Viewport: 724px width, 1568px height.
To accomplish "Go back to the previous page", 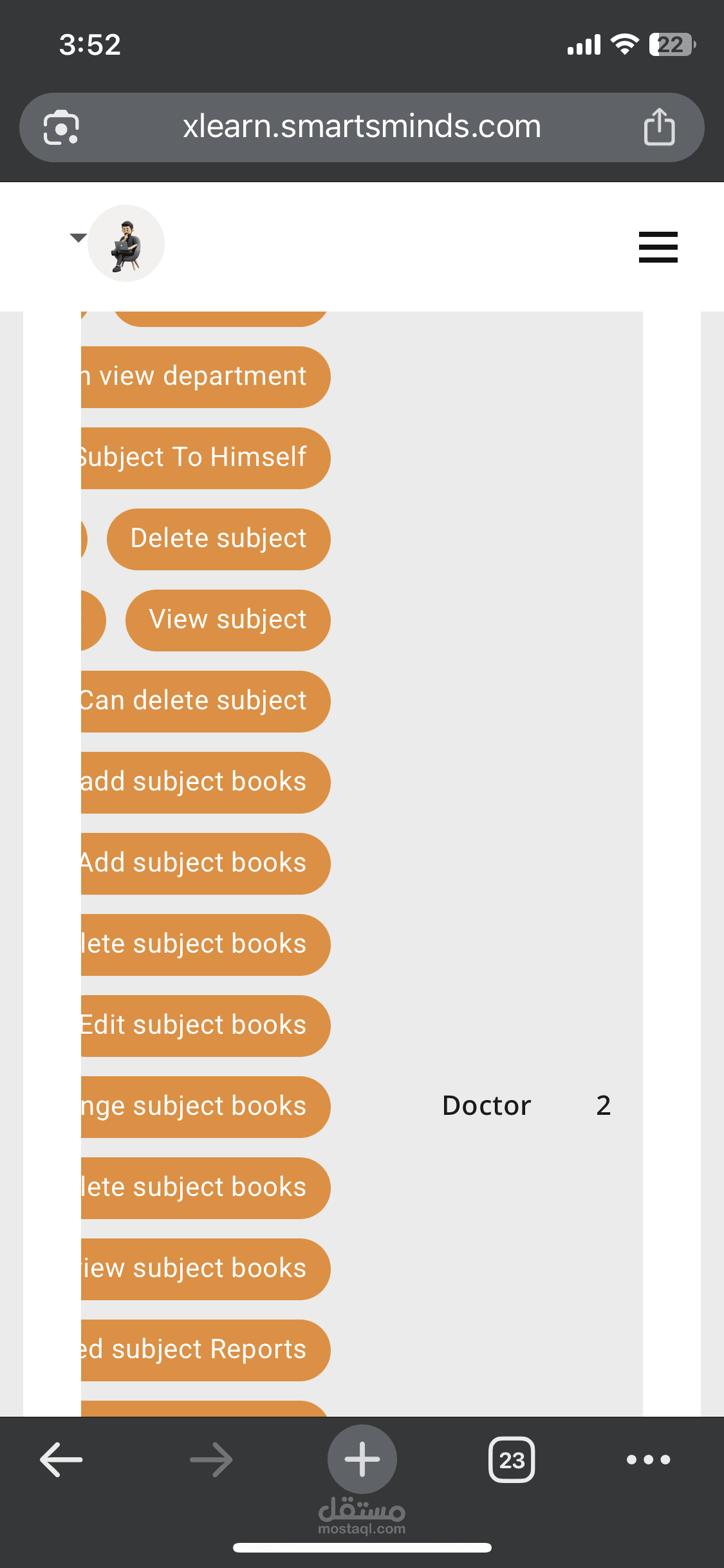I will click(61, 1459).
